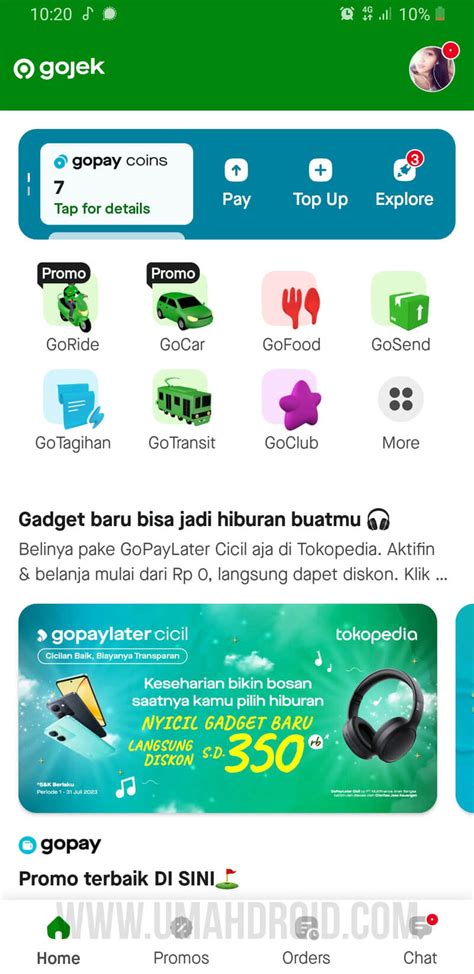The width and height of the screenshot is (474, 974).
Task: Switch to the Promos tab
Action: point(181,939)
